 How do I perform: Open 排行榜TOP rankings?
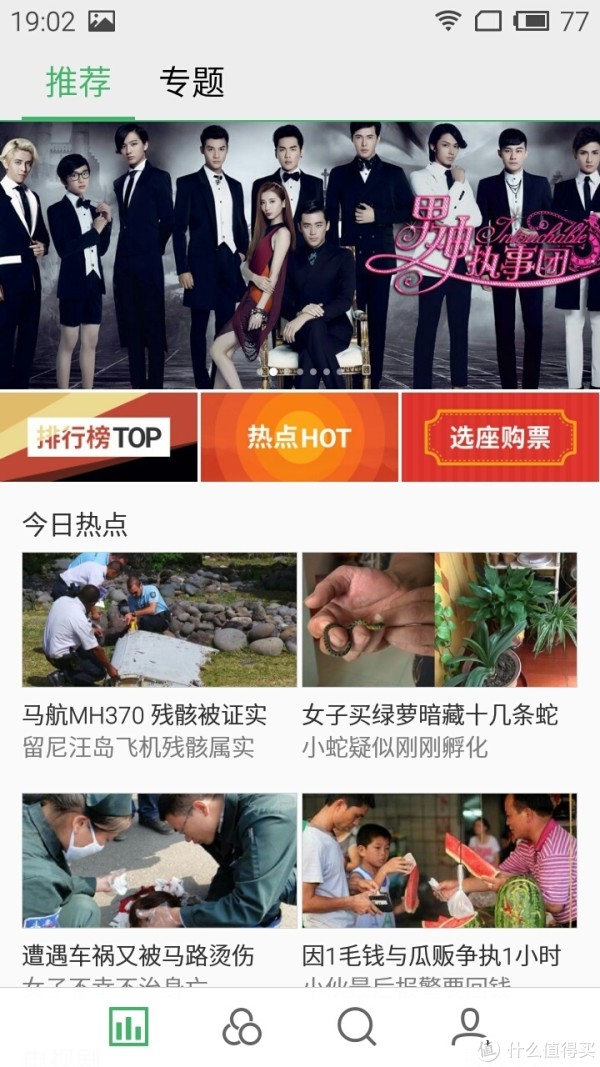click(99, 437)
